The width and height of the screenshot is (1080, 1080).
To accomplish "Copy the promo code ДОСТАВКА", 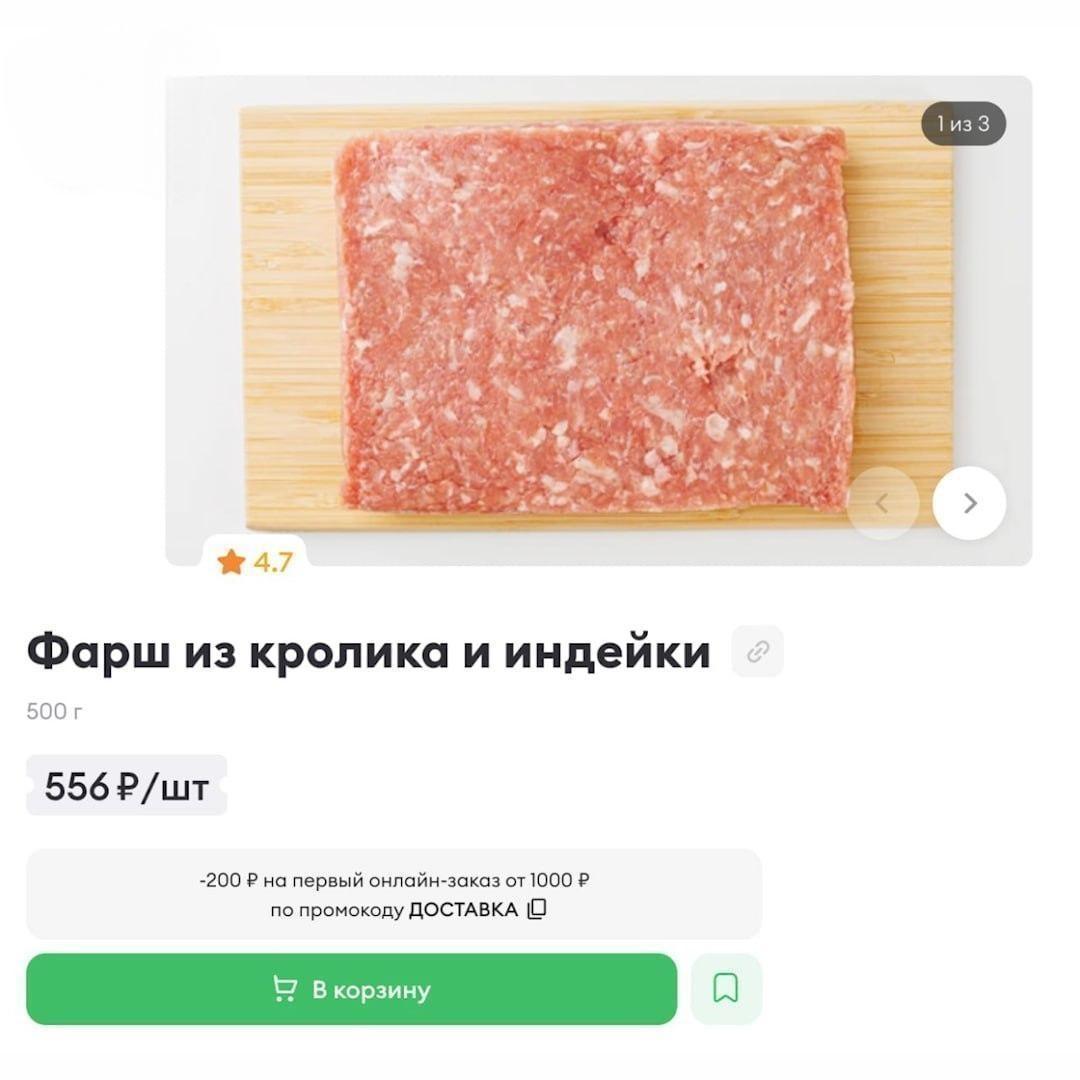I will tap(537, 909).
